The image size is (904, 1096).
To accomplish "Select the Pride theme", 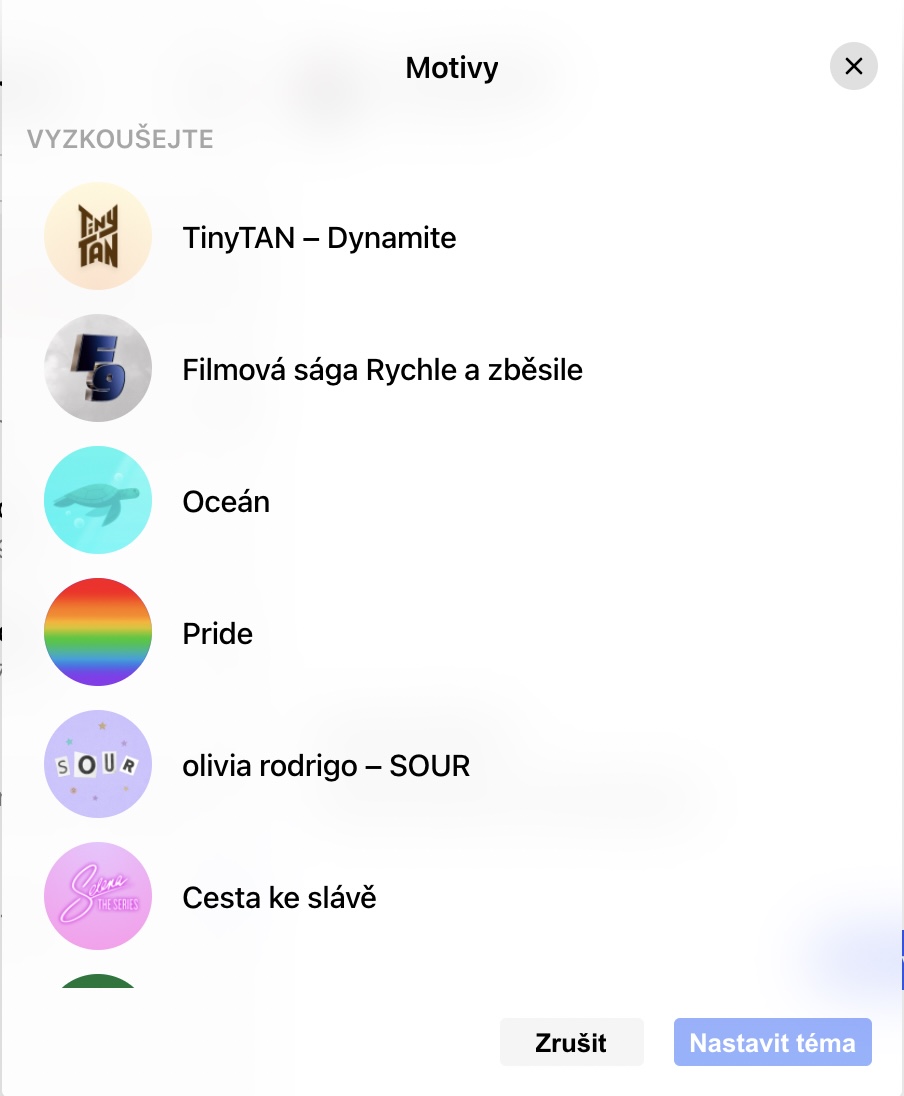I will (x=217, y=634).
